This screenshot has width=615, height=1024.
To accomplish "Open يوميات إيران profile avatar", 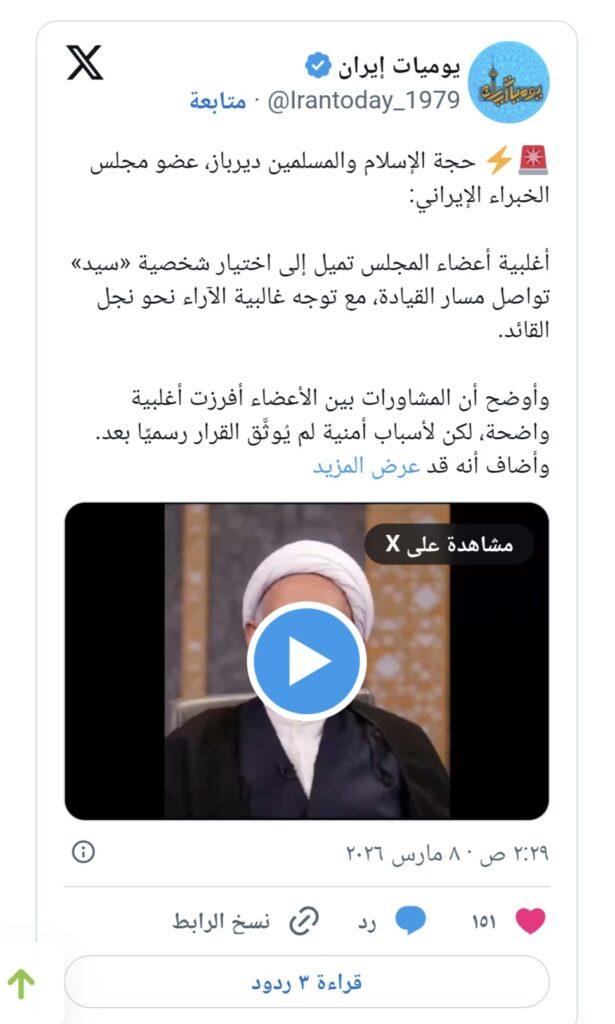I will tap(509, 82).
